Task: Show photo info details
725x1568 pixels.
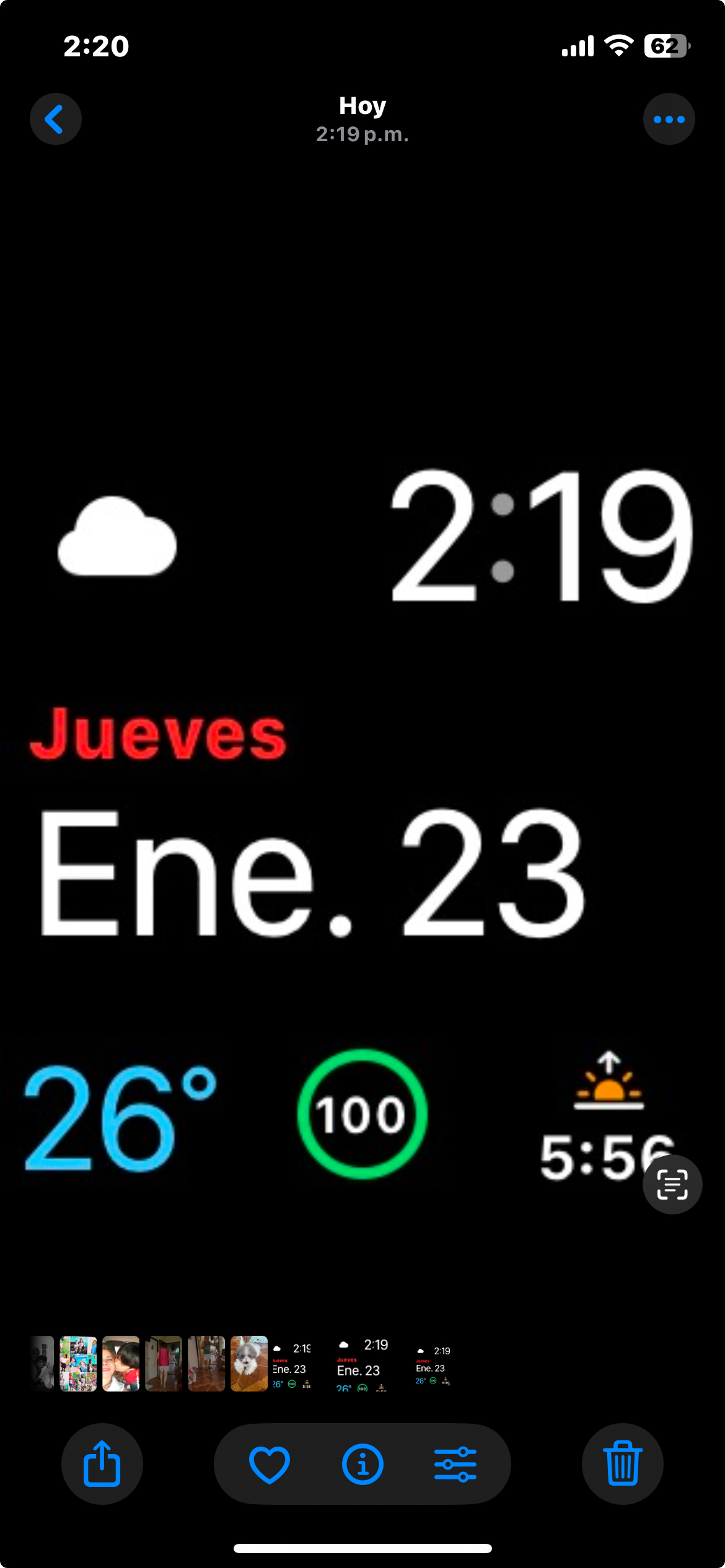Action: tap(362, 1464)
